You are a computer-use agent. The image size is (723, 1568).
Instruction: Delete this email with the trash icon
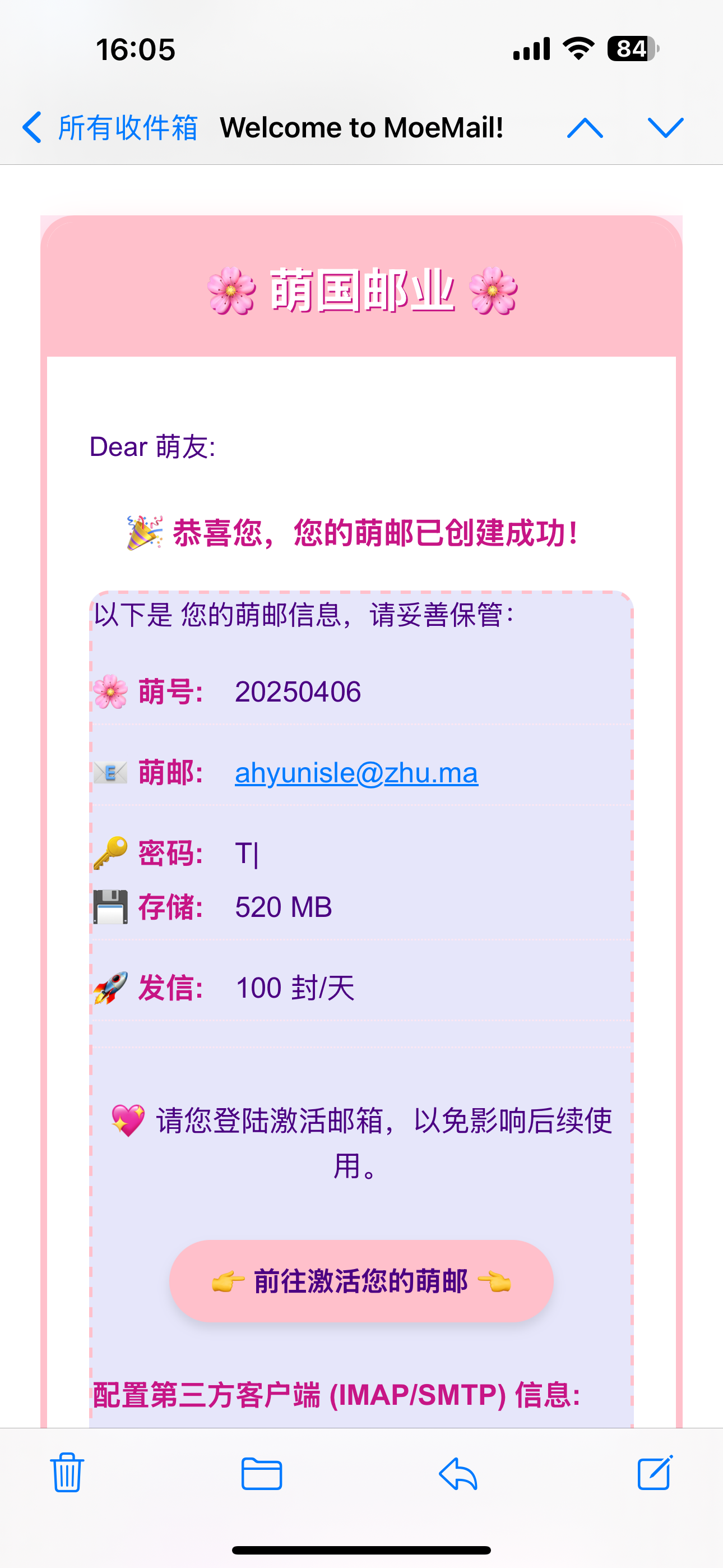(67, 1473)
